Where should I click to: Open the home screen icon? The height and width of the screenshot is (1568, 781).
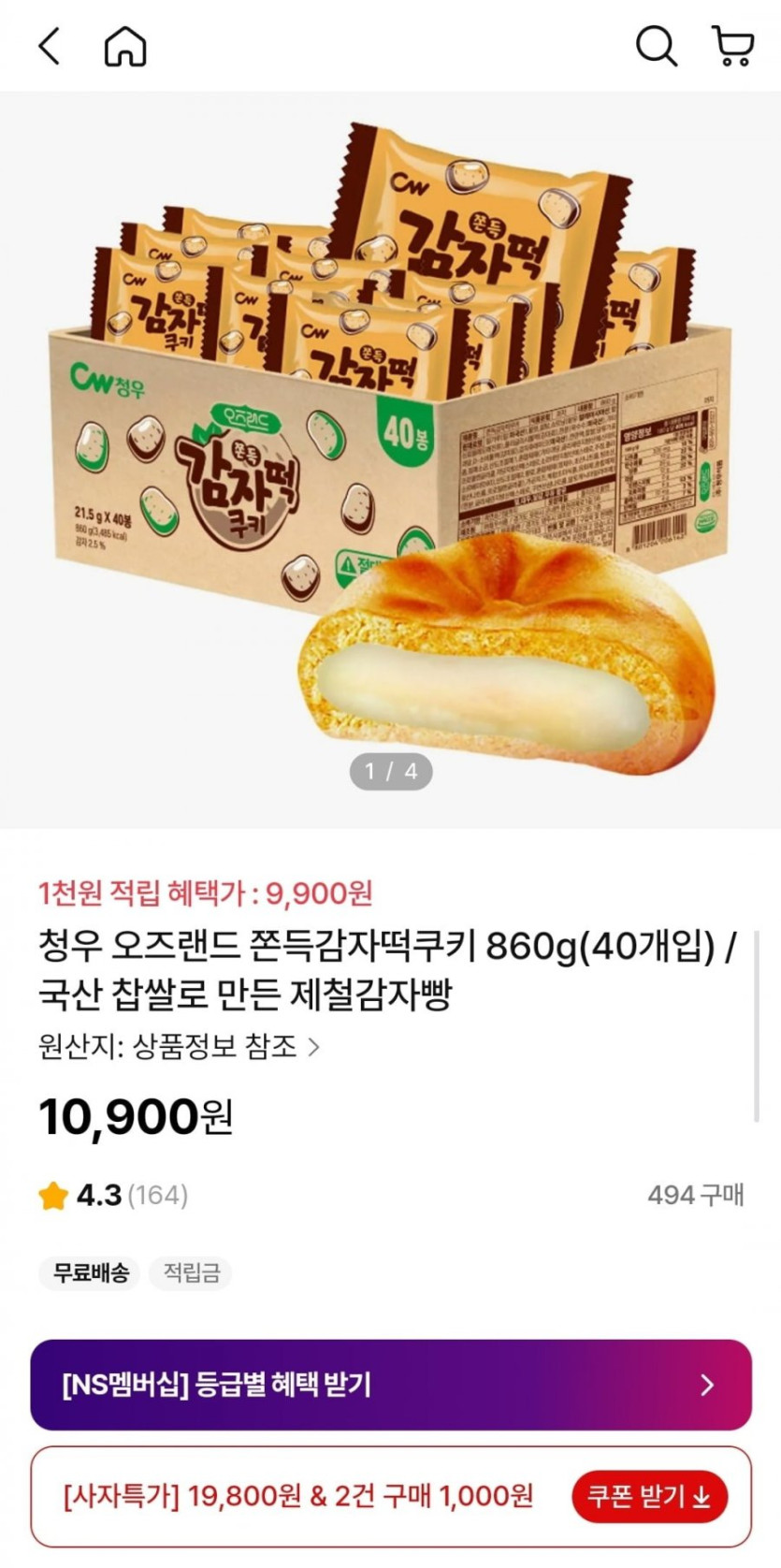tap(124, 44)
